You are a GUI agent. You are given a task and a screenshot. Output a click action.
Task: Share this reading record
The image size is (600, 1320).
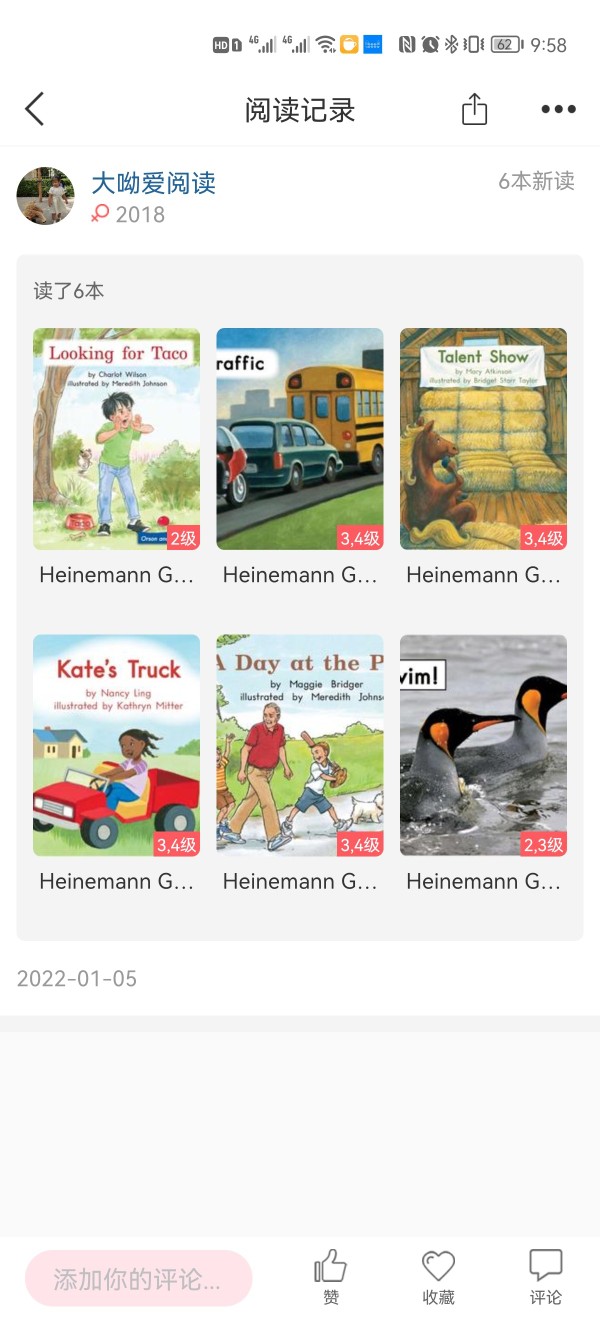tap(474, 109)
